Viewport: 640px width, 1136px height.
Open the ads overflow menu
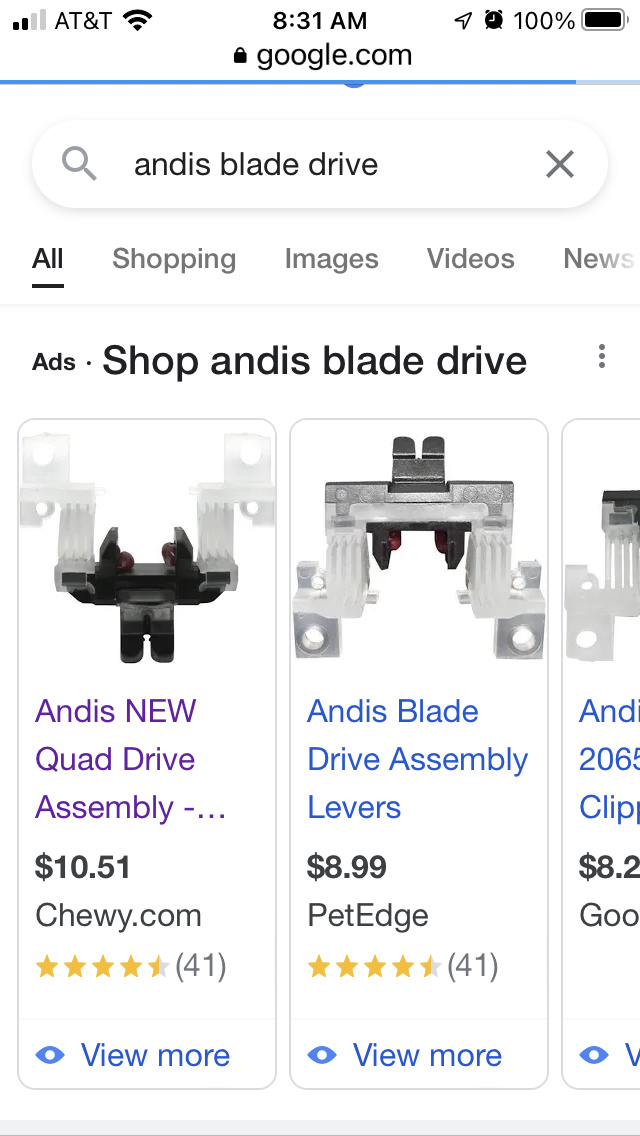pyautogui.click(x=601, y=356)
